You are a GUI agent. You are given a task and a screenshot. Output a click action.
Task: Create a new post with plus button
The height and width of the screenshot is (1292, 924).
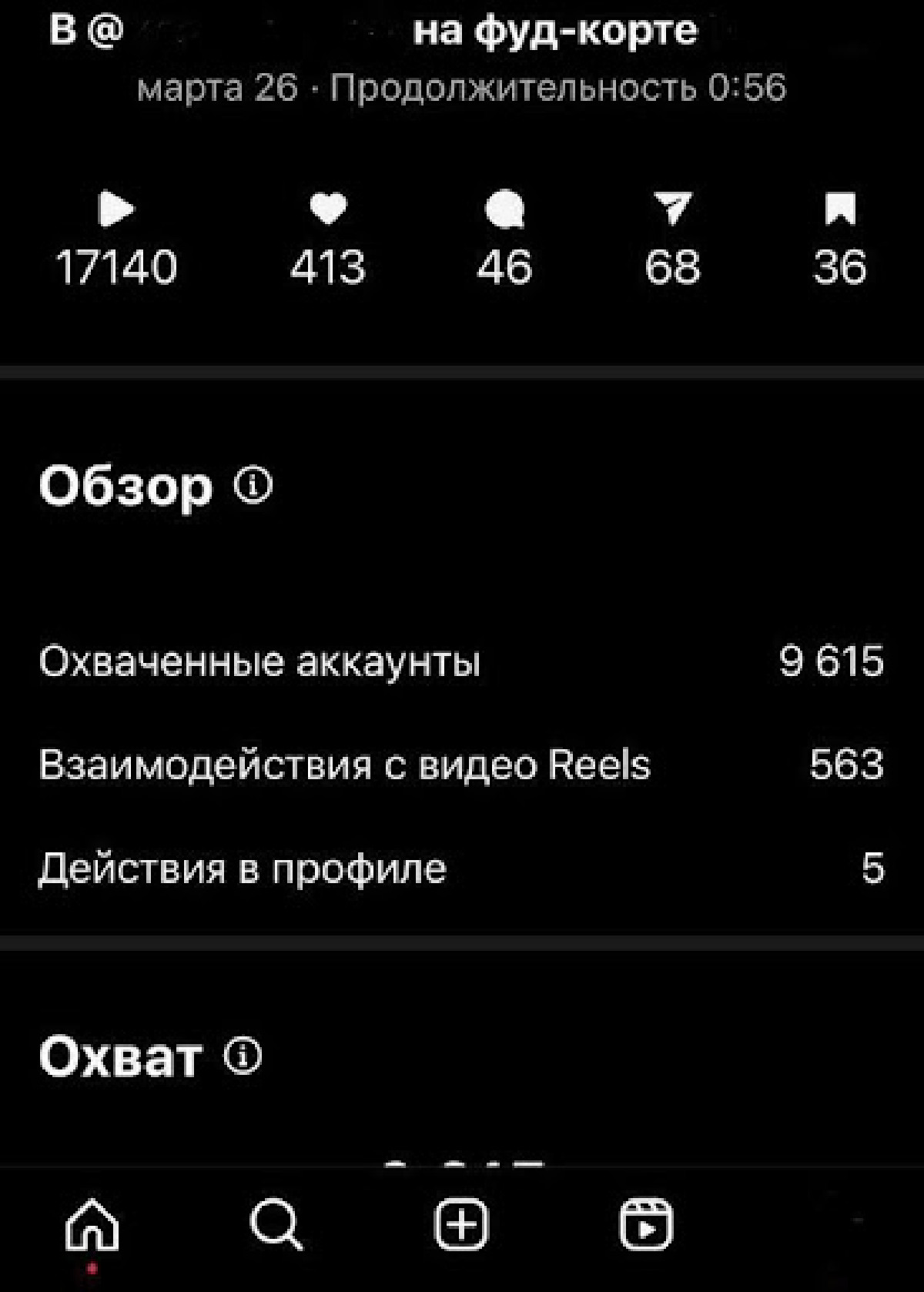point(461,1223)
